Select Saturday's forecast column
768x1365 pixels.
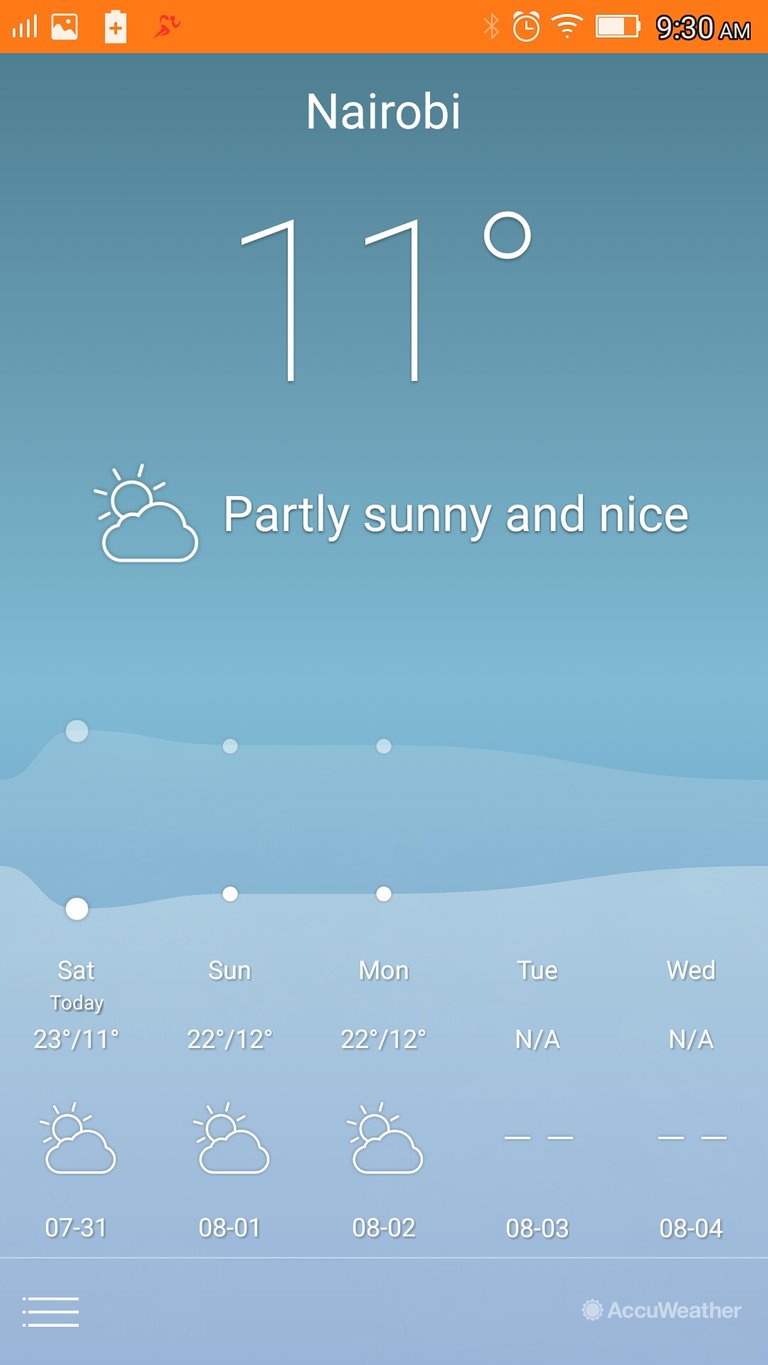(77, 1098)
